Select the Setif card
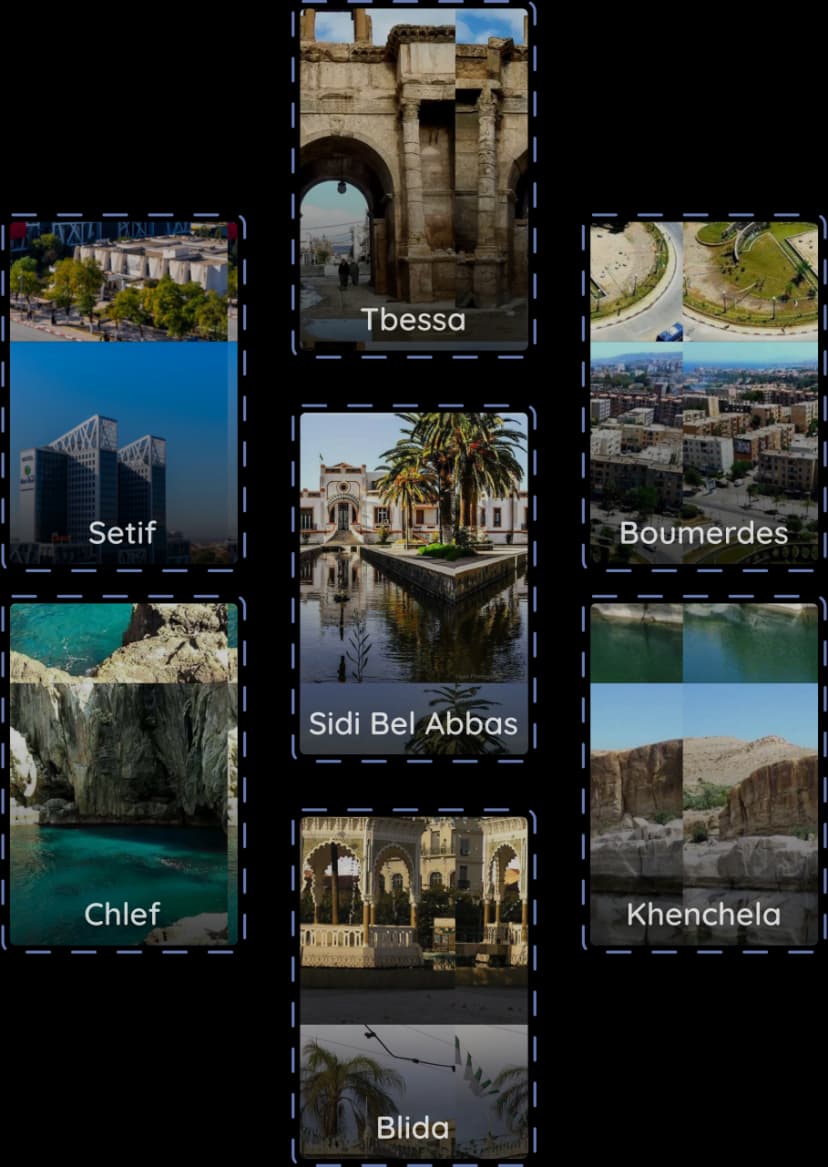The height and width of the screenshot is (1167, 828). (x=124, y=392)
